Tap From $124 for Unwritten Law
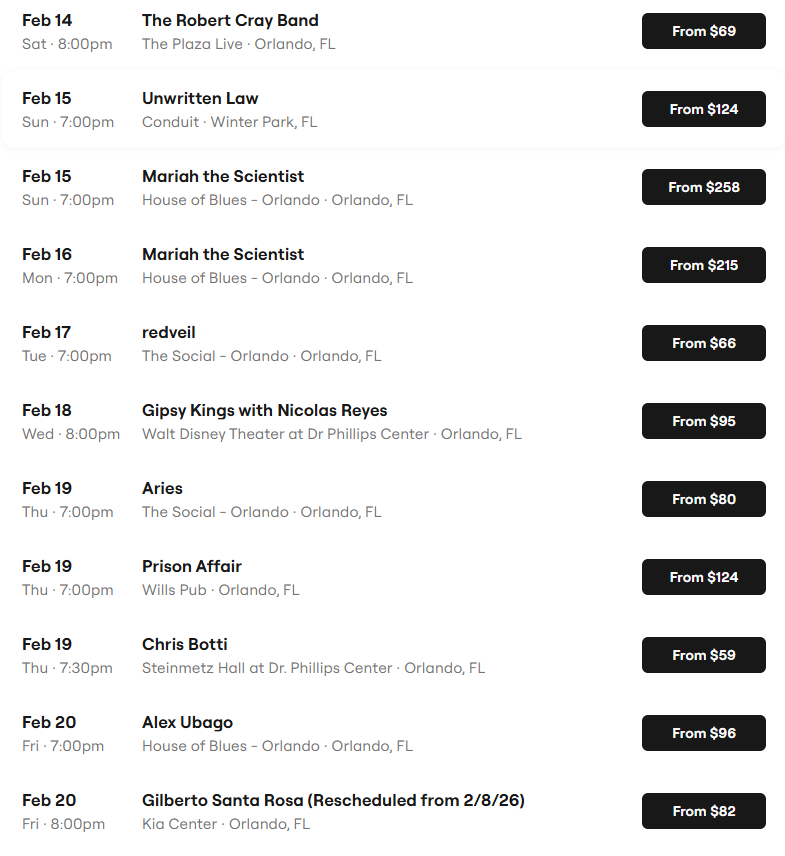Image resolution: width=785 pixels, height=856 pixels. click(703, 109)
